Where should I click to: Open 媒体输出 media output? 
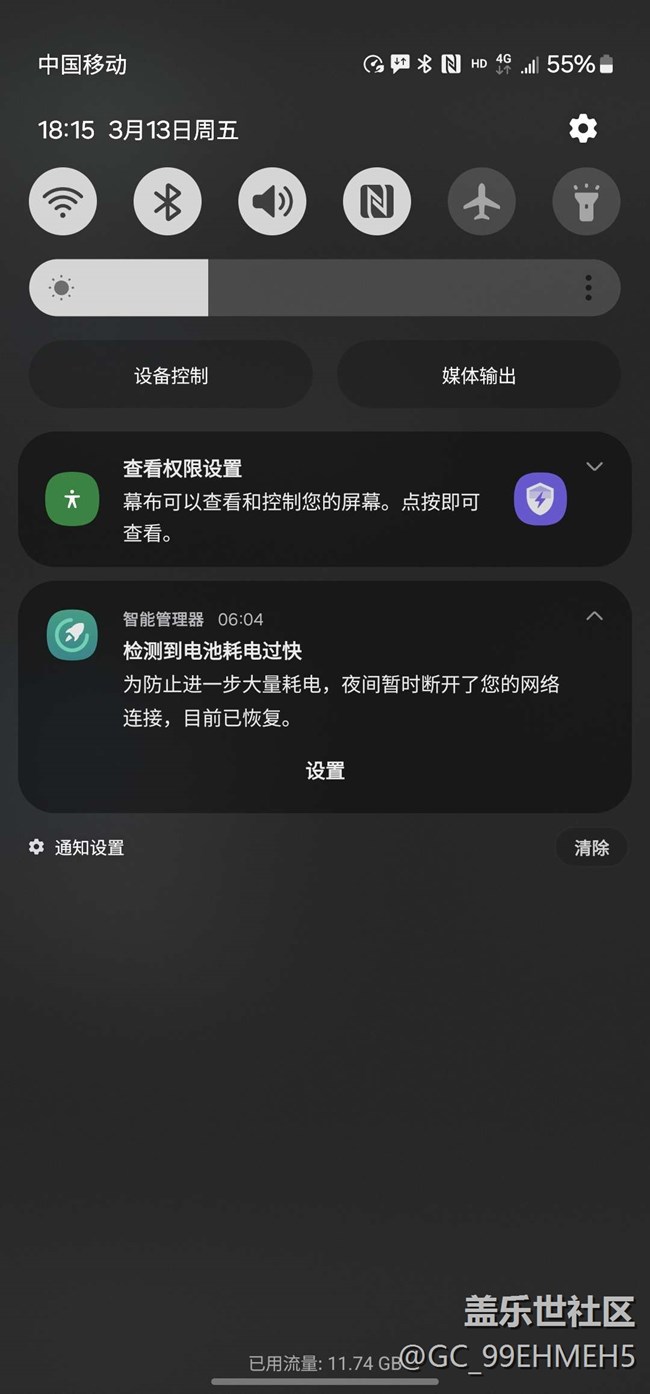[479, 376]
